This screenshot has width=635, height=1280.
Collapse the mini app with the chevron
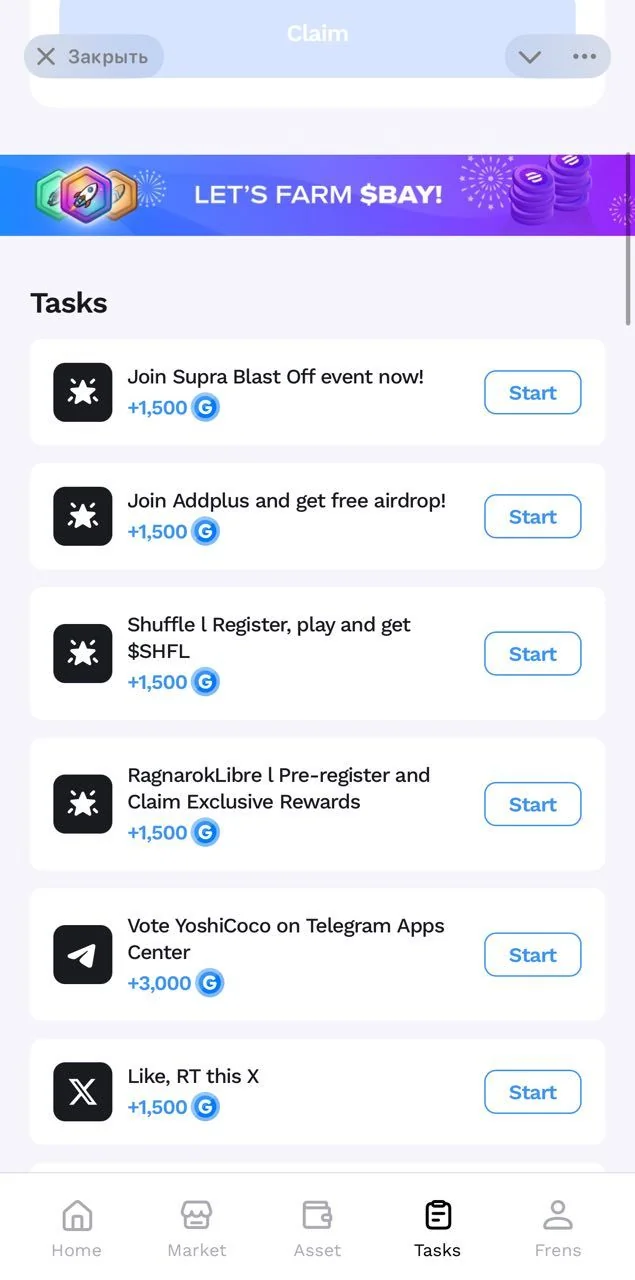(x=530, y=57)
